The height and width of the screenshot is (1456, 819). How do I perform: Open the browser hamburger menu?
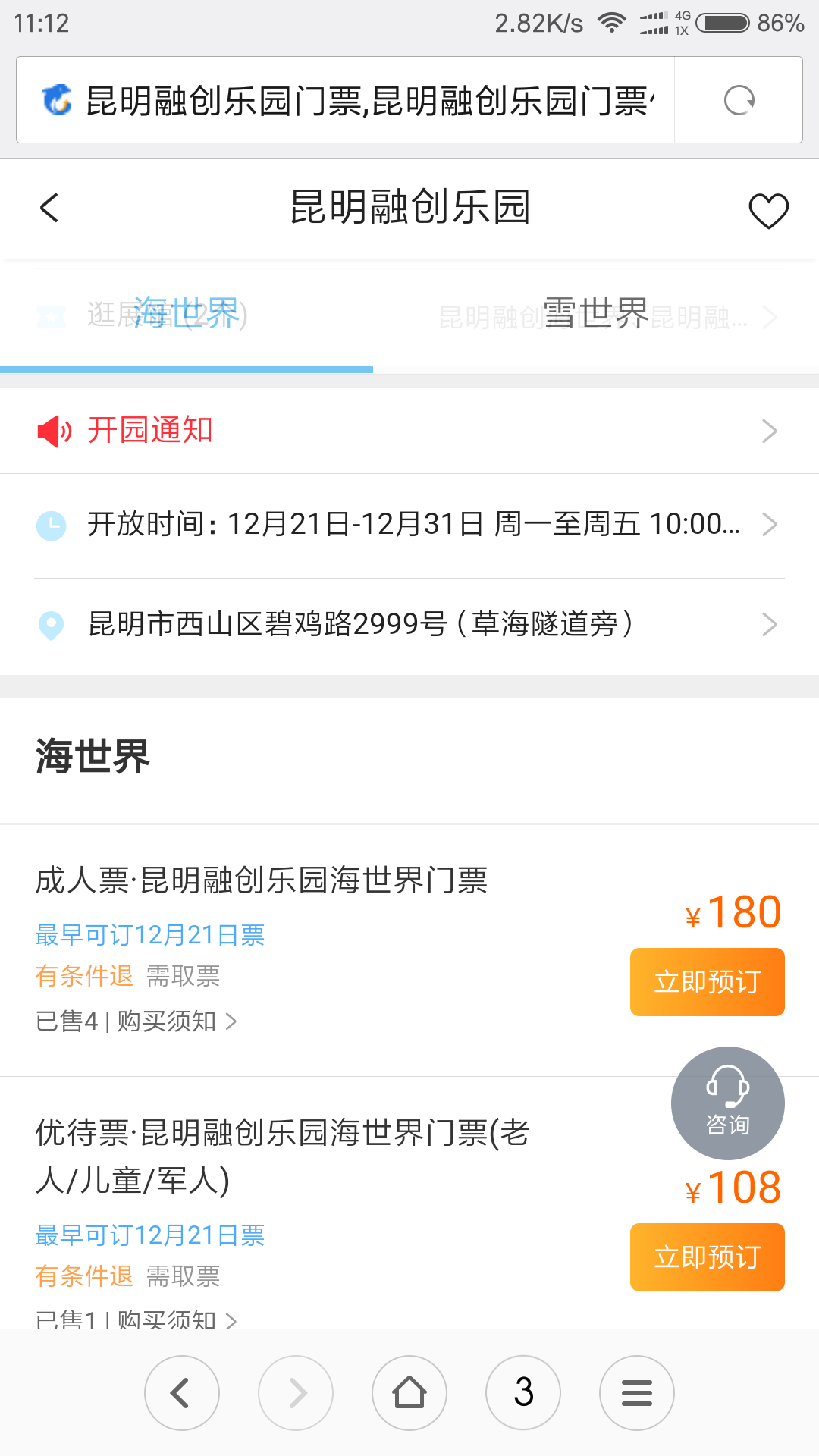coord(637,1393)
